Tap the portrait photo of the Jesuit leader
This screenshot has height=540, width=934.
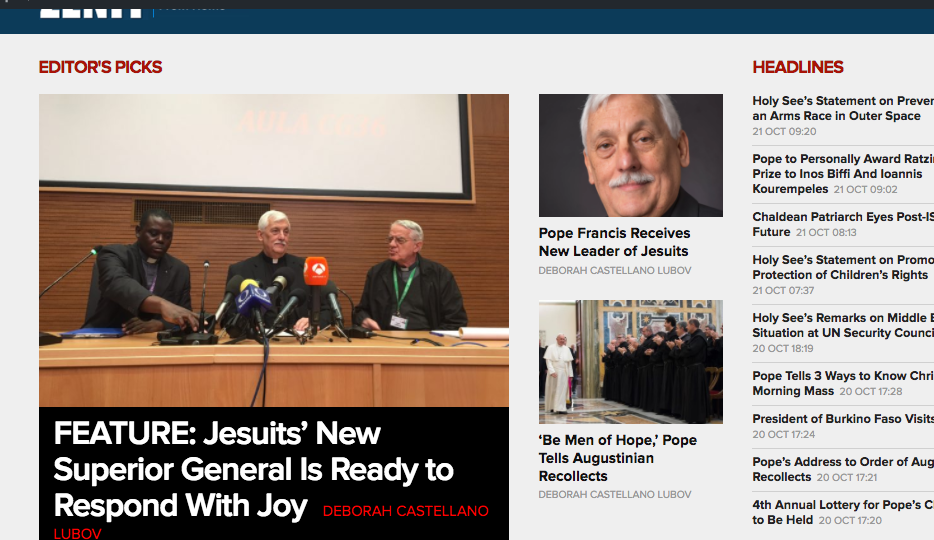click(630, 155)
